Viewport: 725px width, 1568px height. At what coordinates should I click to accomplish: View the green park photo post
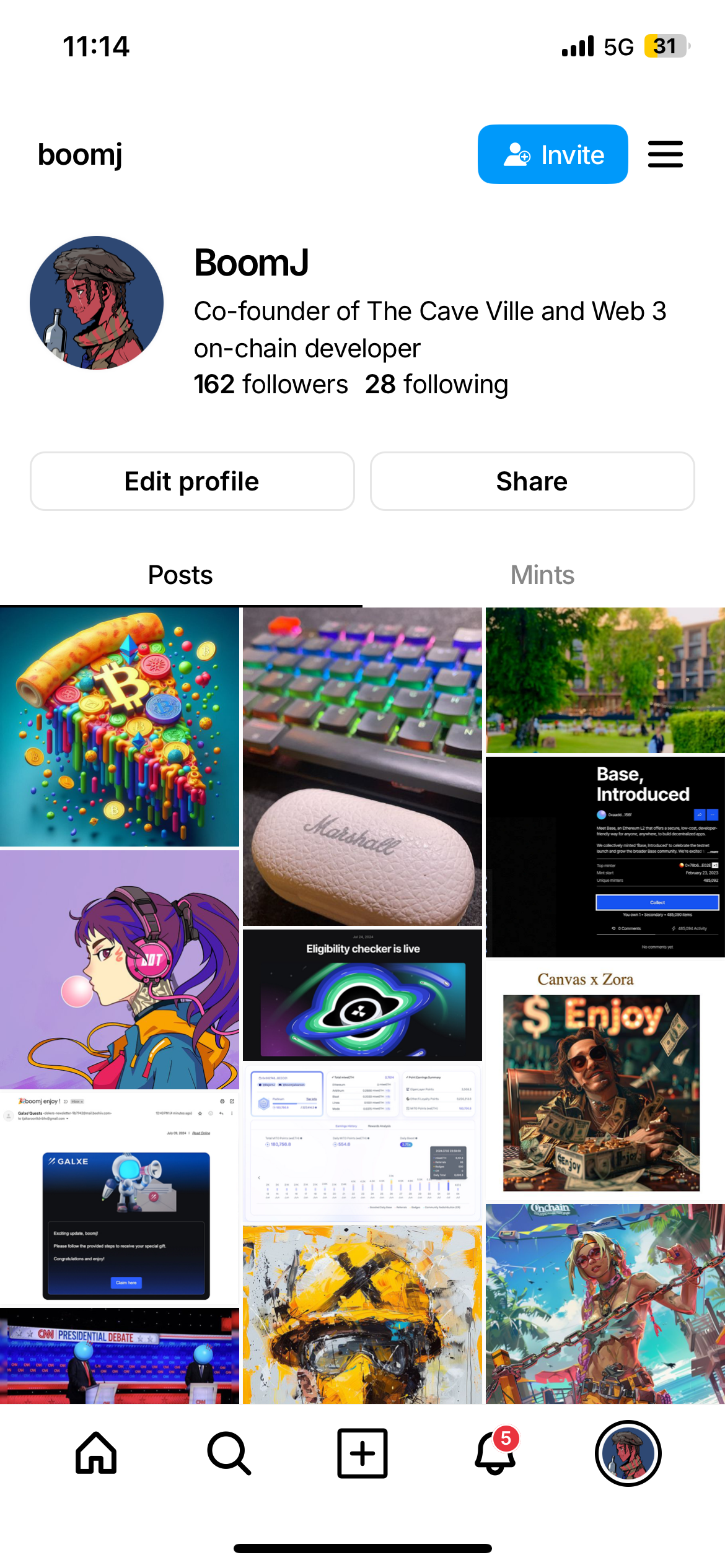pyautogui.click(x=605, y=680)
